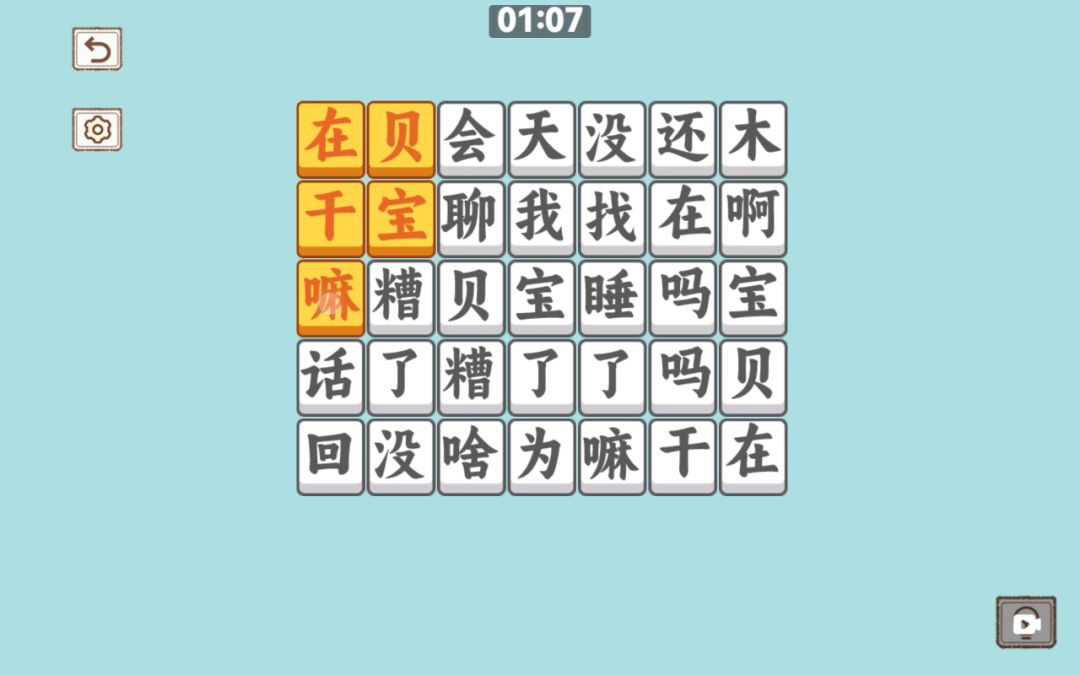Select the 回 tile
The height and width of the screenshot is (675, 1080).
[330, 456]
